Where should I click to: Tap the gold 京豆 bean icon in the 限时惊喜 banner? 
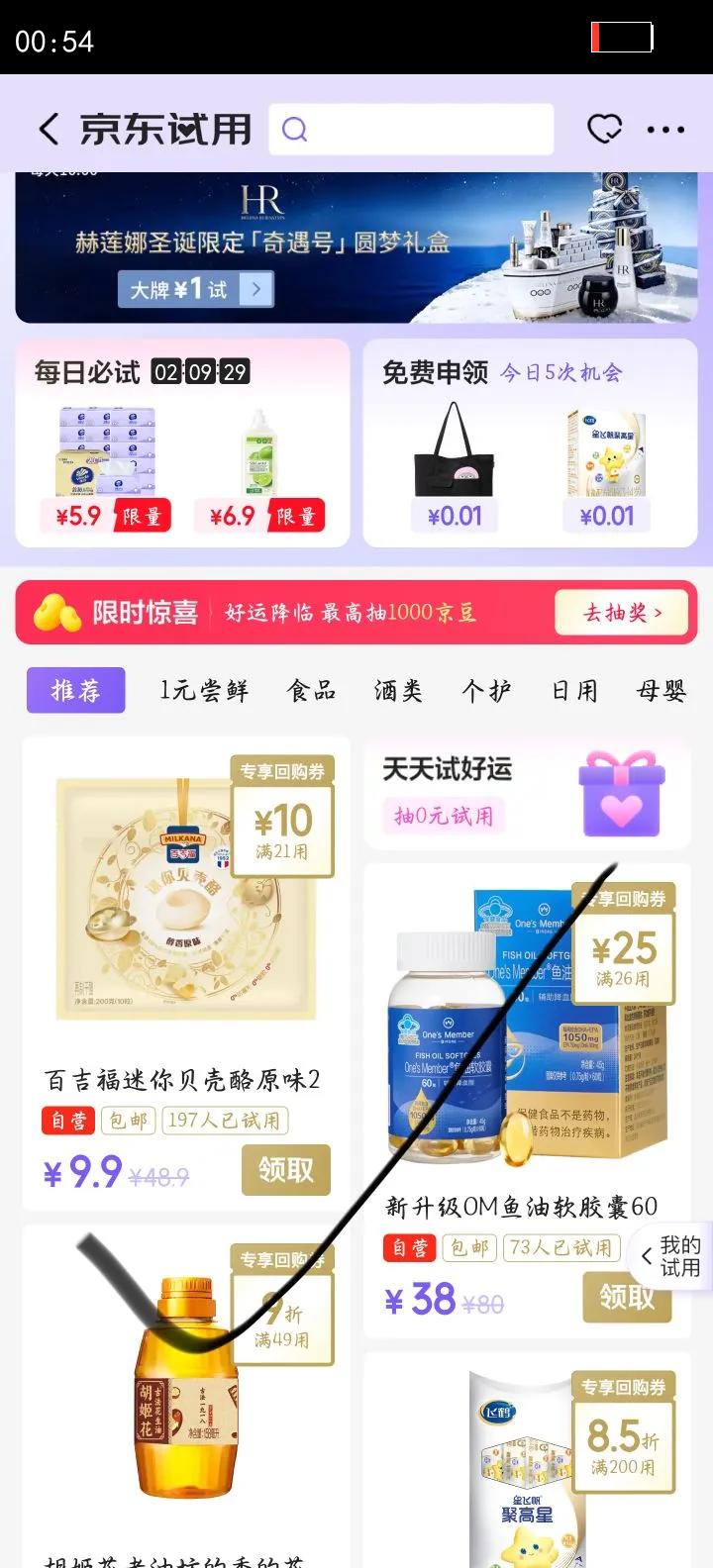coord(57,612)
